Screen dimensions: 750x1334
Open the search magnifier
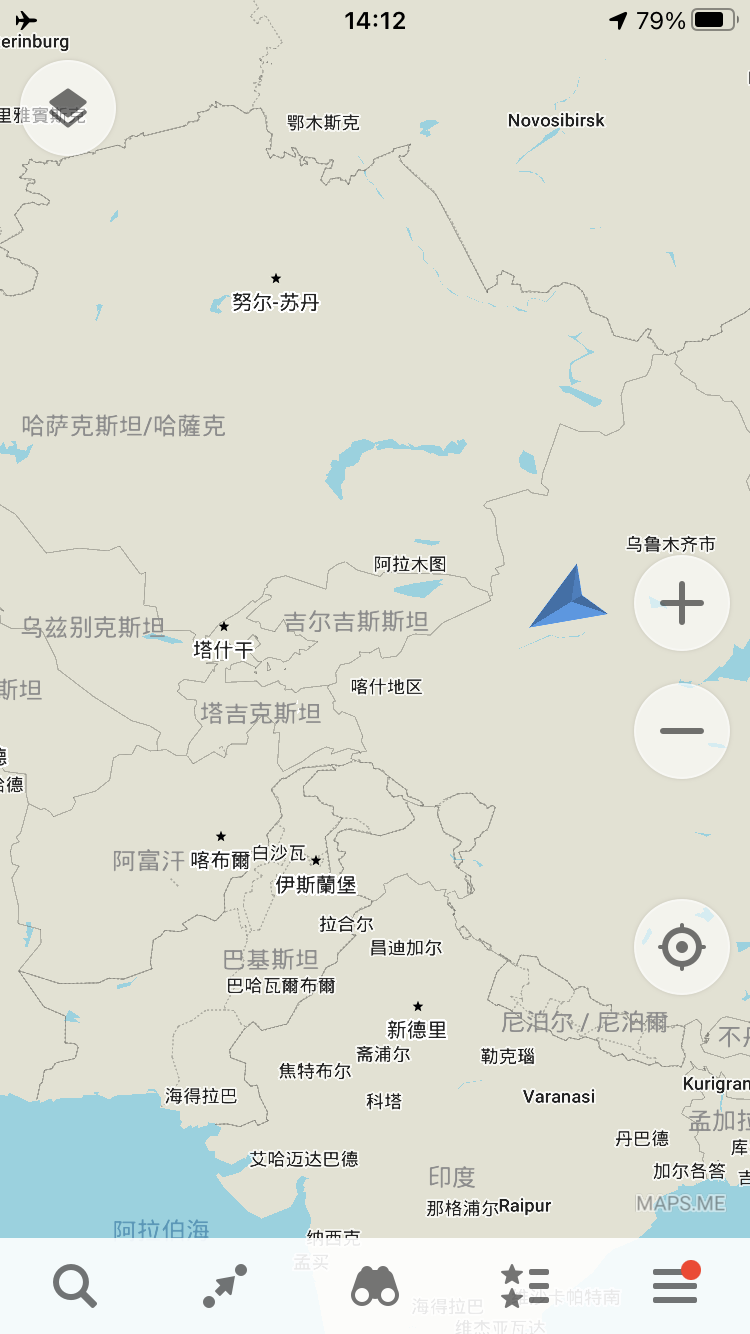click(75, 1286)
